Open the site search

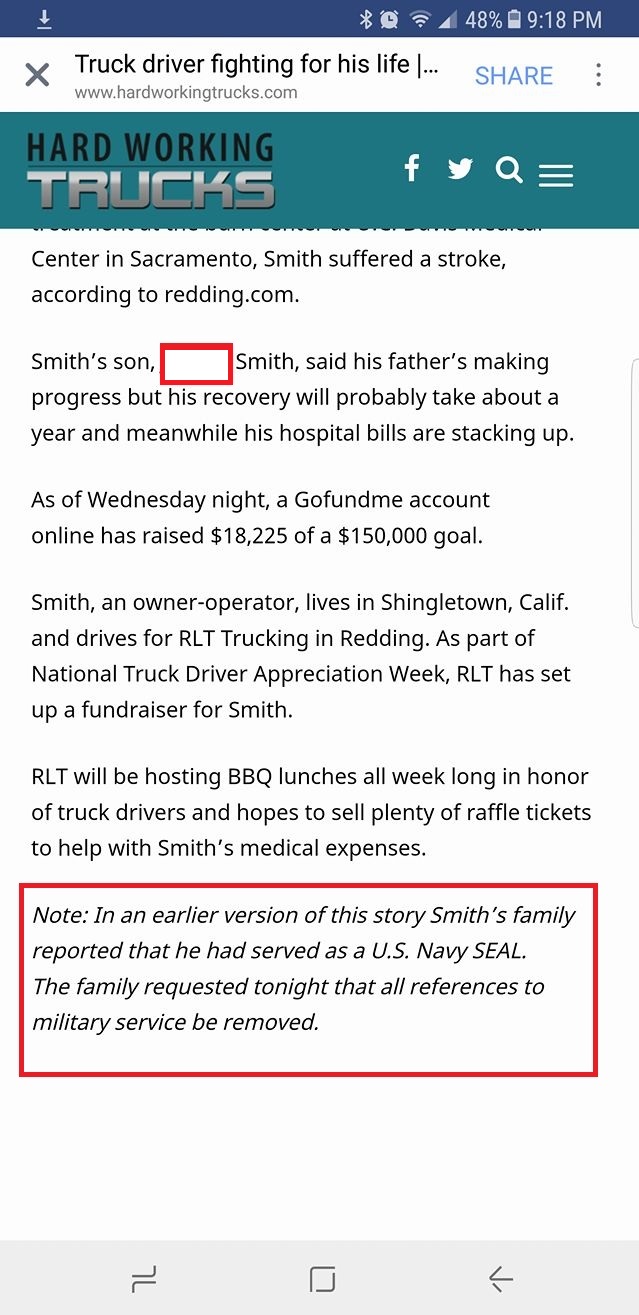[x=509, y=170]
